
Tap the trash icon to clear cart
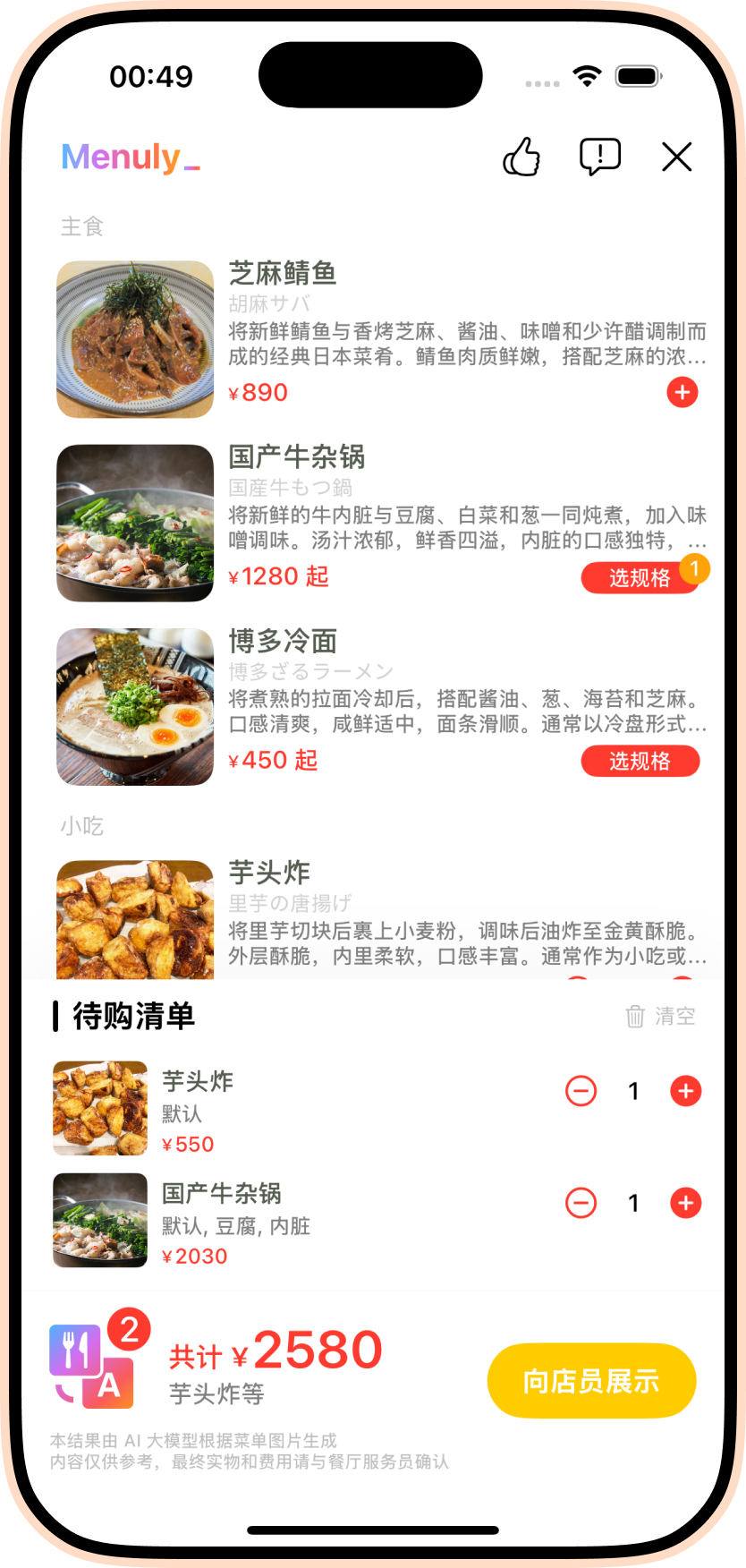(636, 1017)
